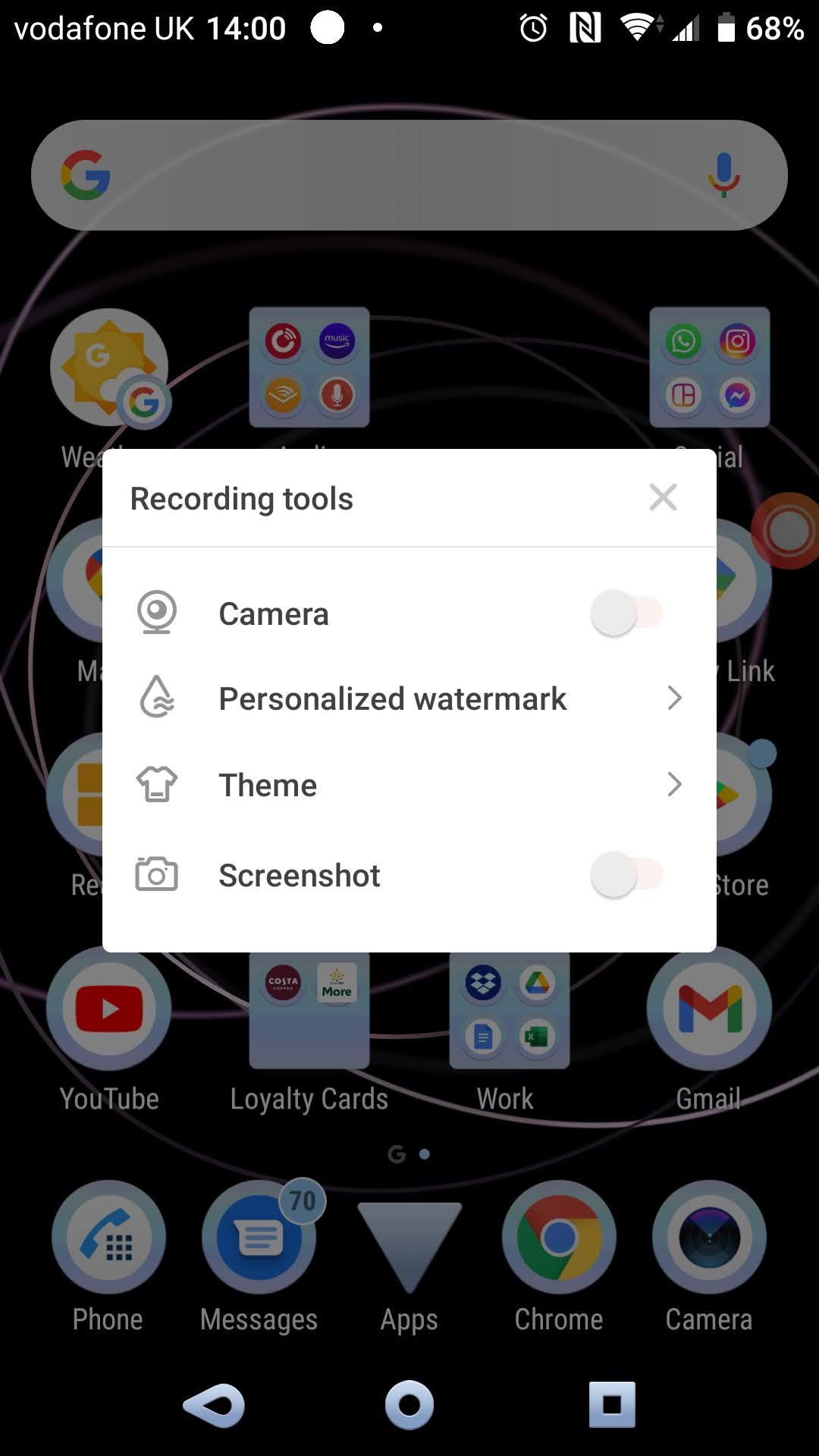The height and width of the screenshot is (1456, 819).
Task: Open the Personalized watermark icon
Action: click(157, 698)
